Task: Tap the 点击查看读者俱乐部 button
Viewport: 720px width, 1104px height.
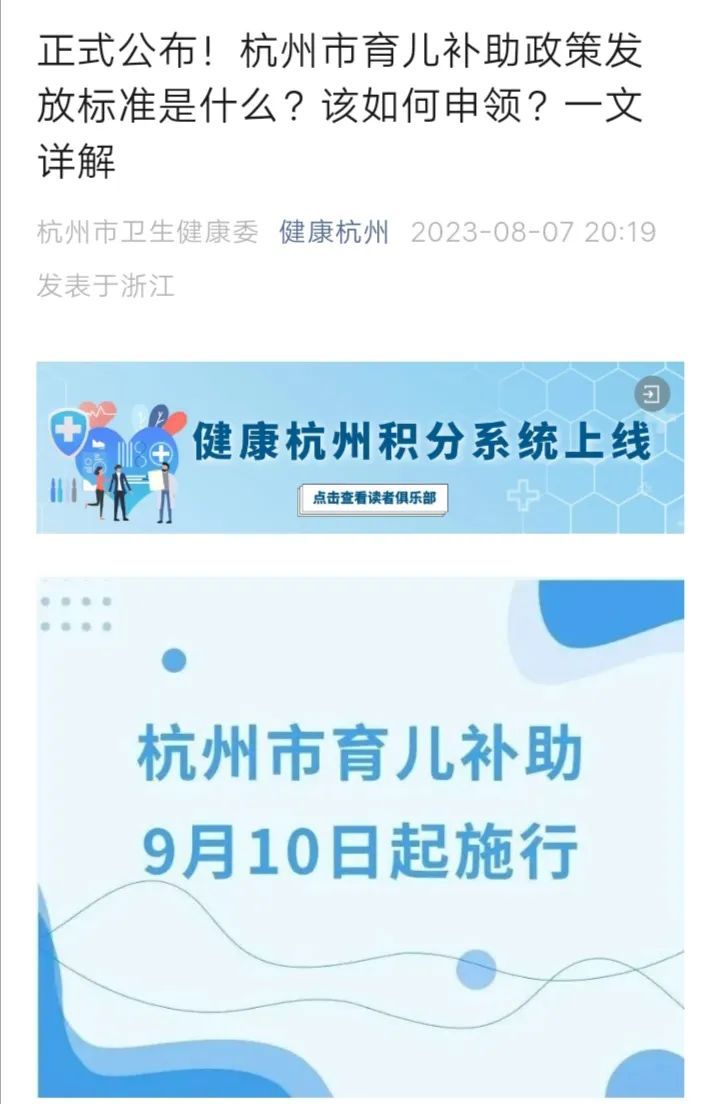Action: pos(372,498)
